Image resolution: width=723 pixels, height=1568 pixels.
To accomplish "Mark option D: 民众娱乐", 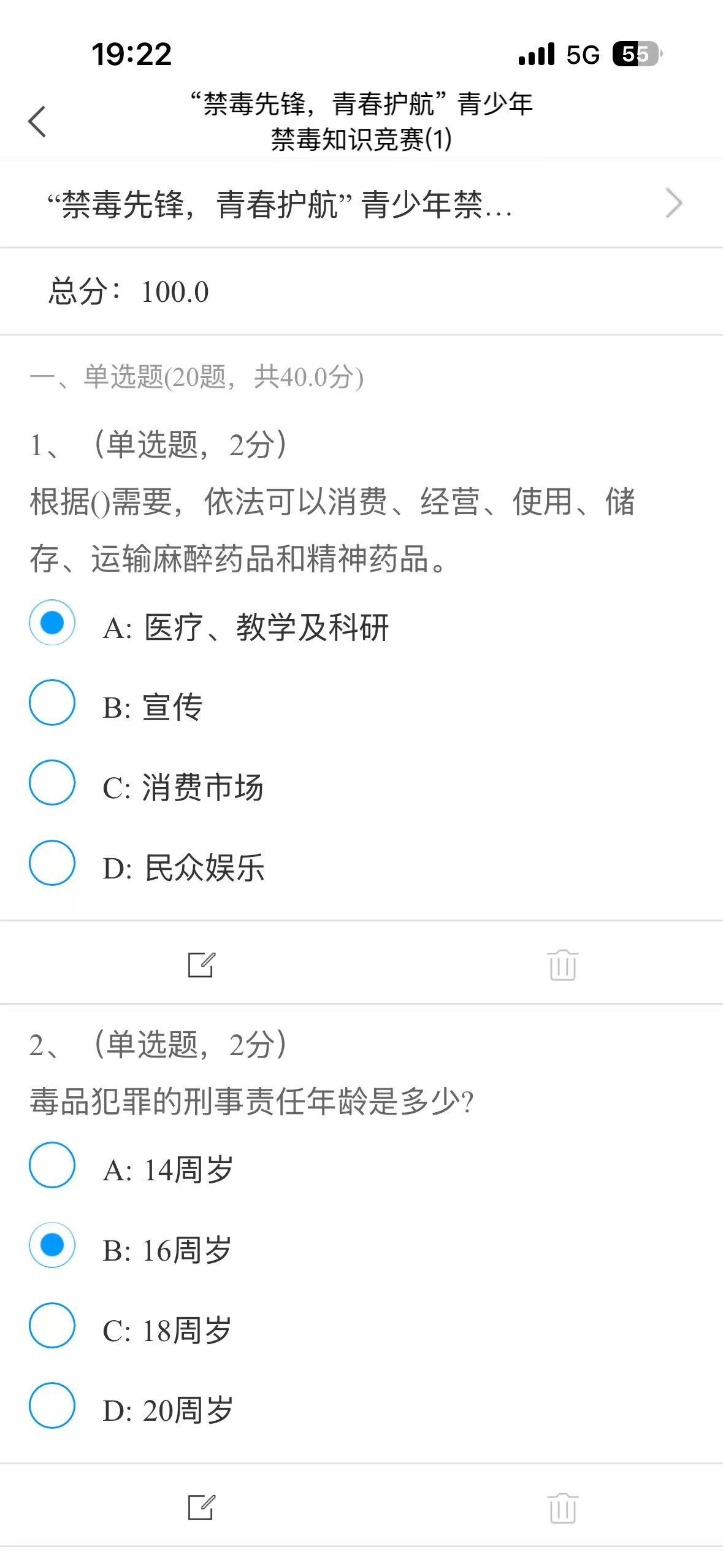I will click(52, 863).
